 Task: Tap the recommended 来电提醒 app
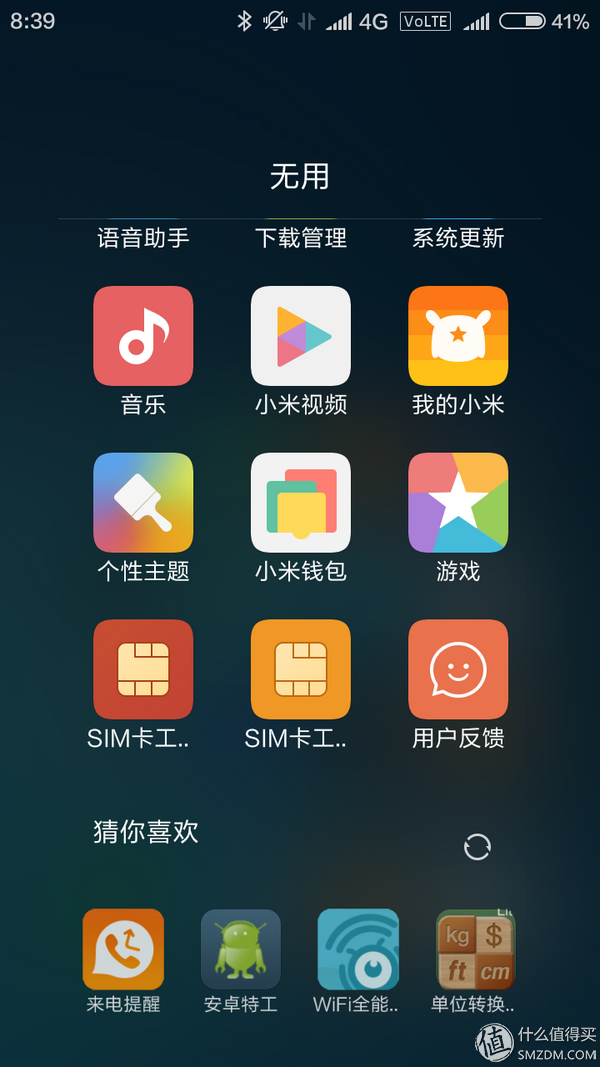pos(123,949)
